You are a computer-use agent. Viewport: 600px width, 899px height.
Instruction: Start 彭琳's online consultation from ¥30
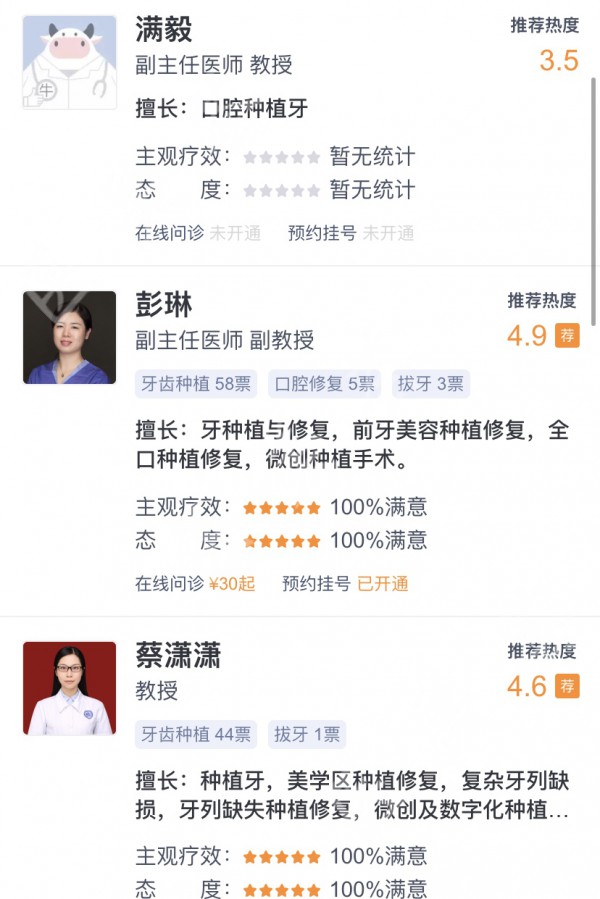(x=195, y=583)
